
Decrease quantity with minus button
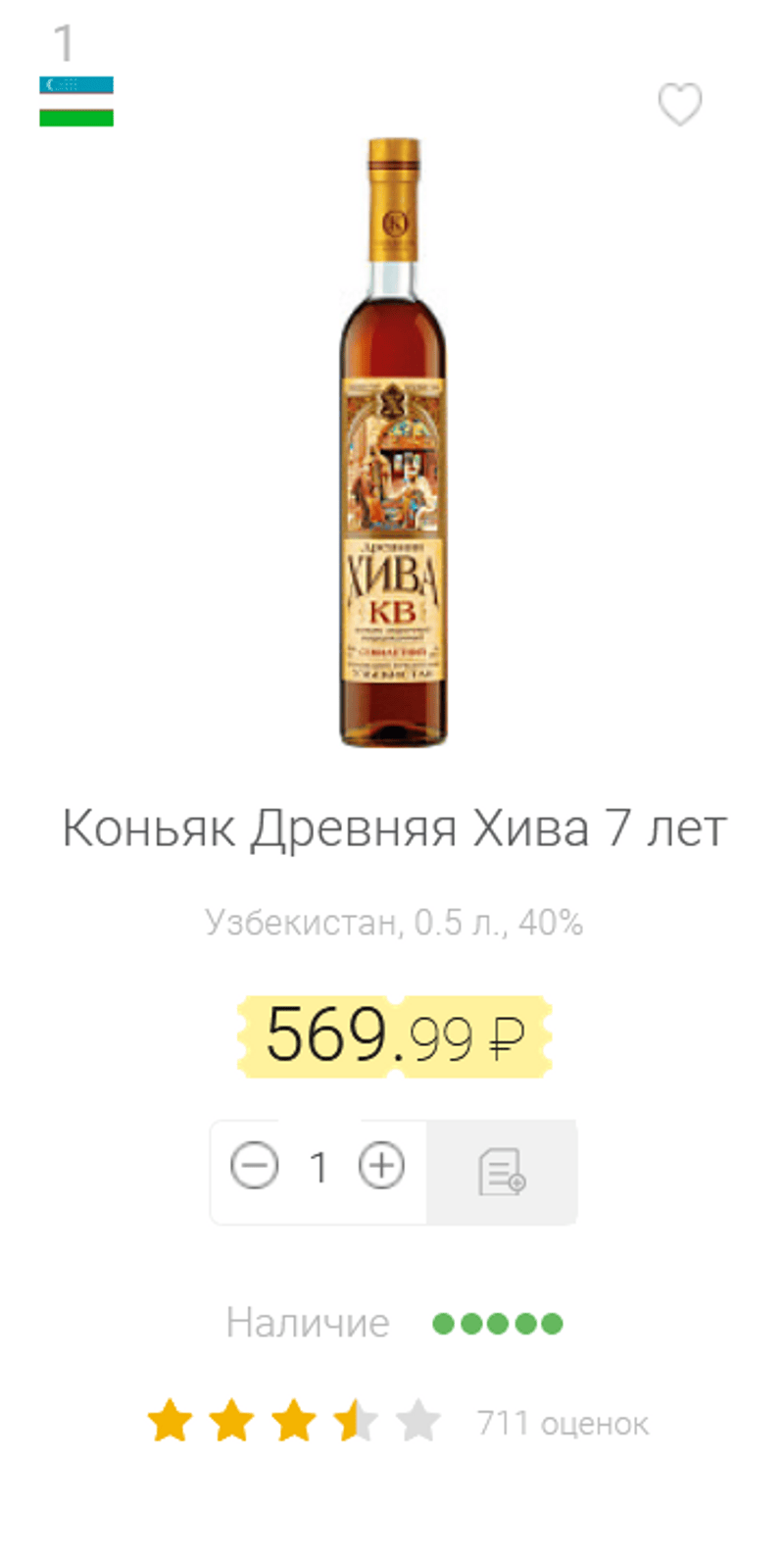[254, 1167]
